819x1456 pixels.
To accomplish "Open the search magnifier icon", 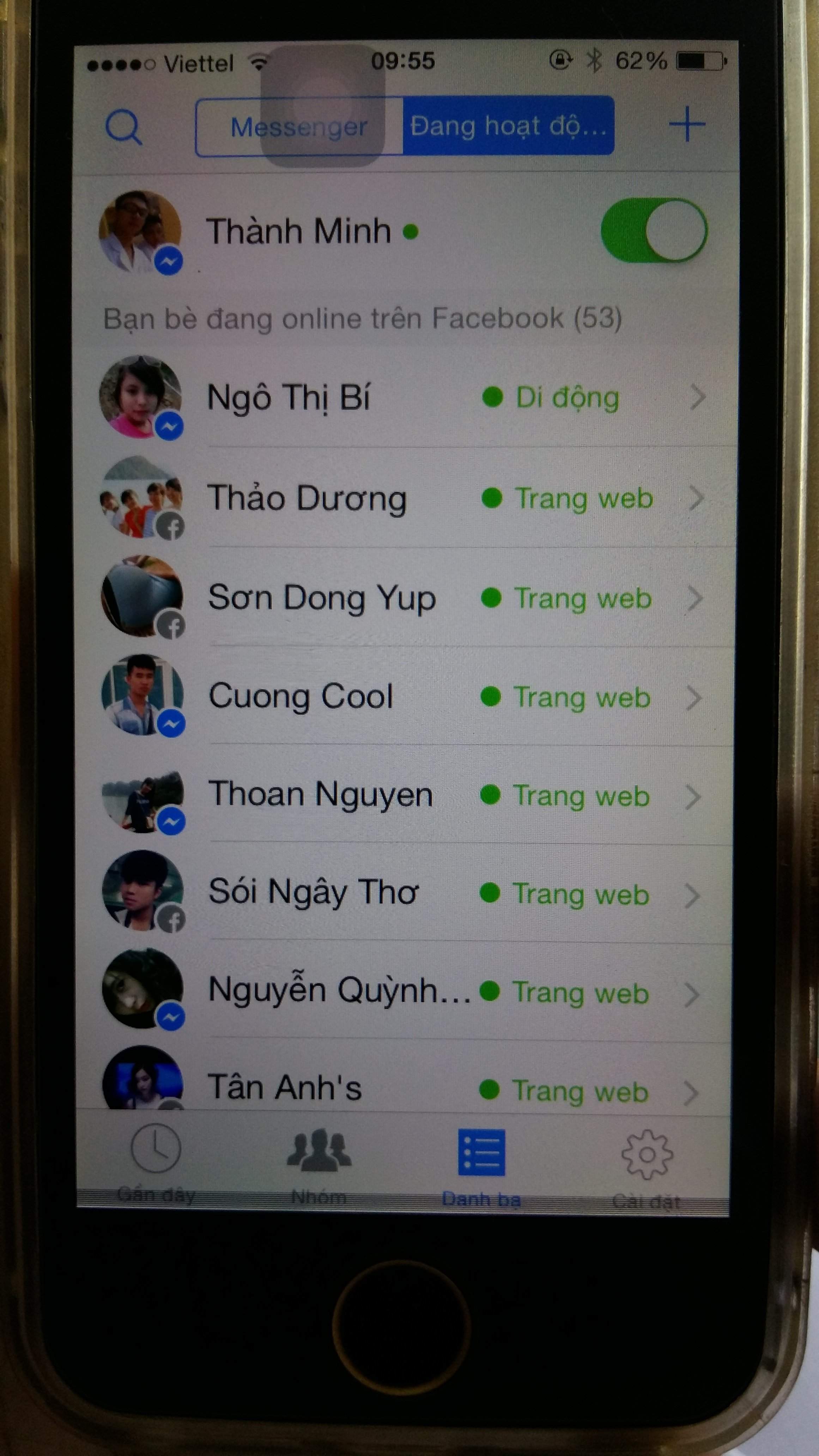I will [124, 127].
